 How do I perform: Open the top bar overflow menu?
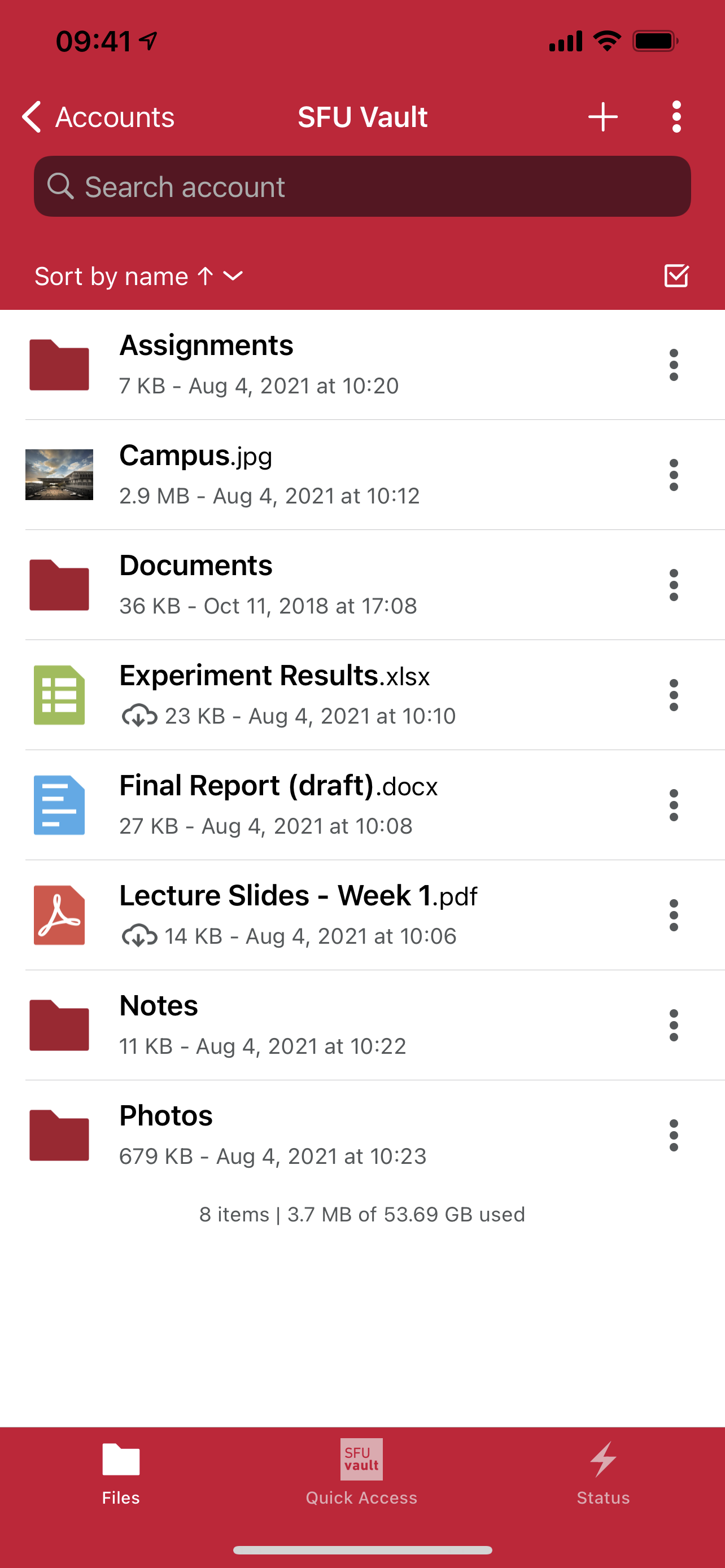[x=676, y=117]
